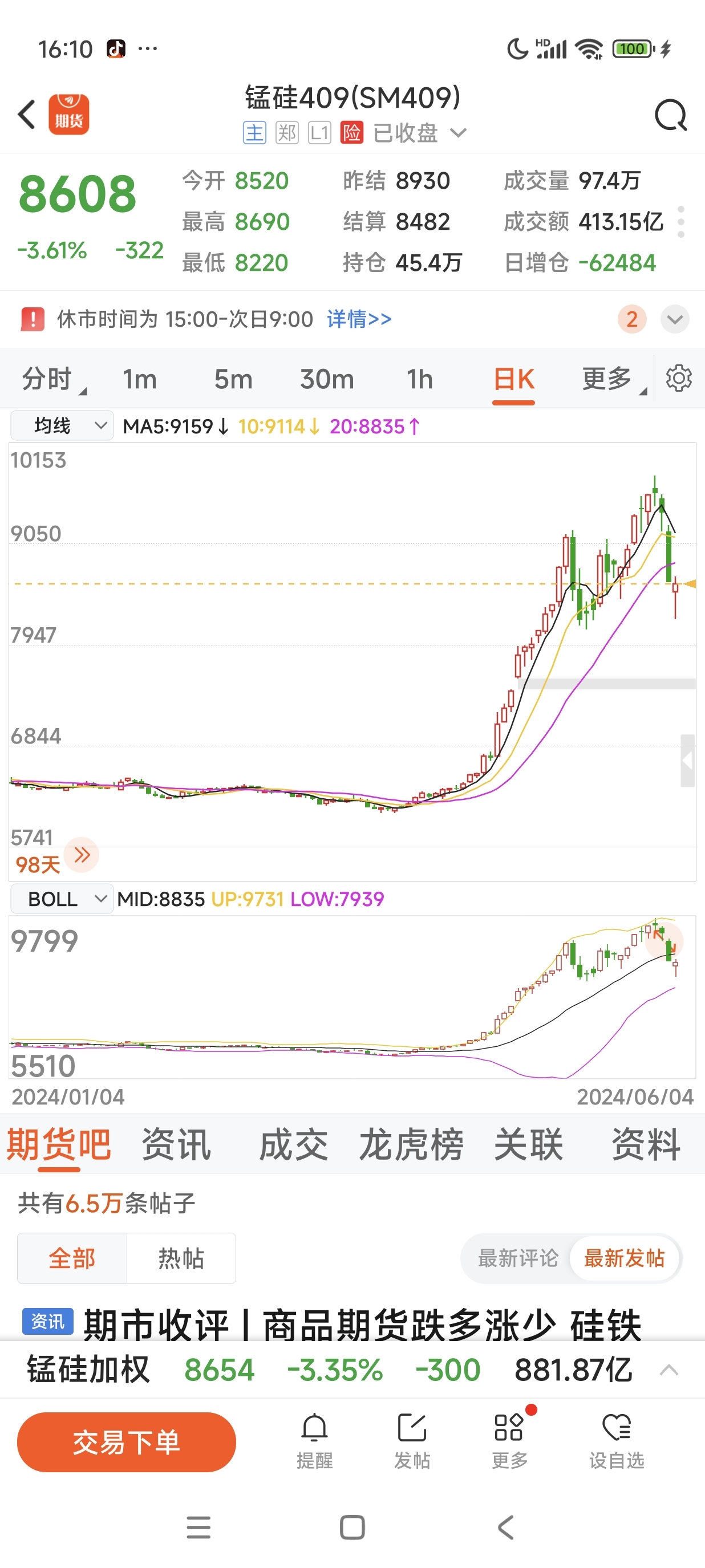Open 详情>> link about market closing hours
705x1568 pixels.
pyautogui.click(x=358, y=318)
